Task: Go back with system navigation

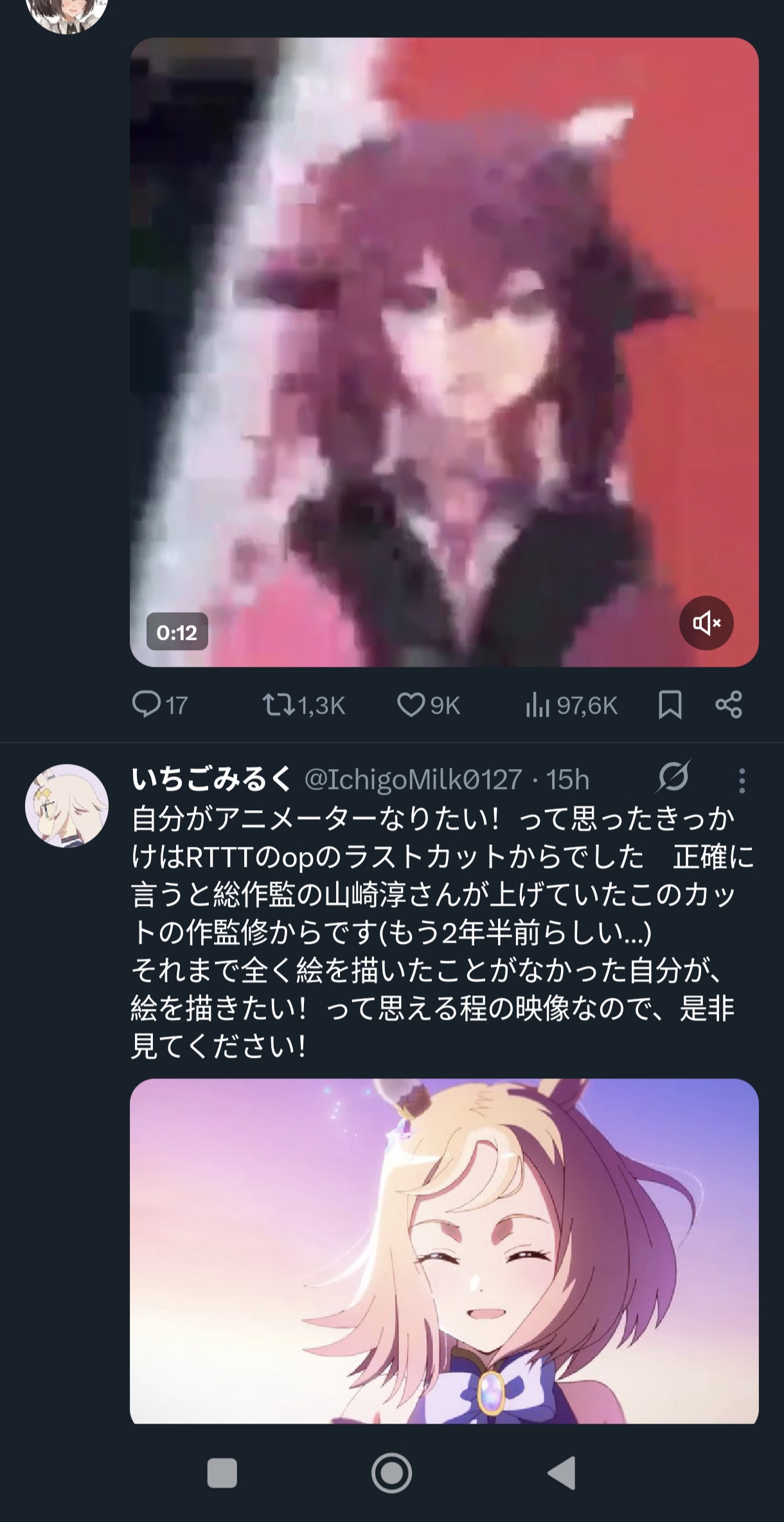Action: pyautogui.click(x=561, y=1472)
